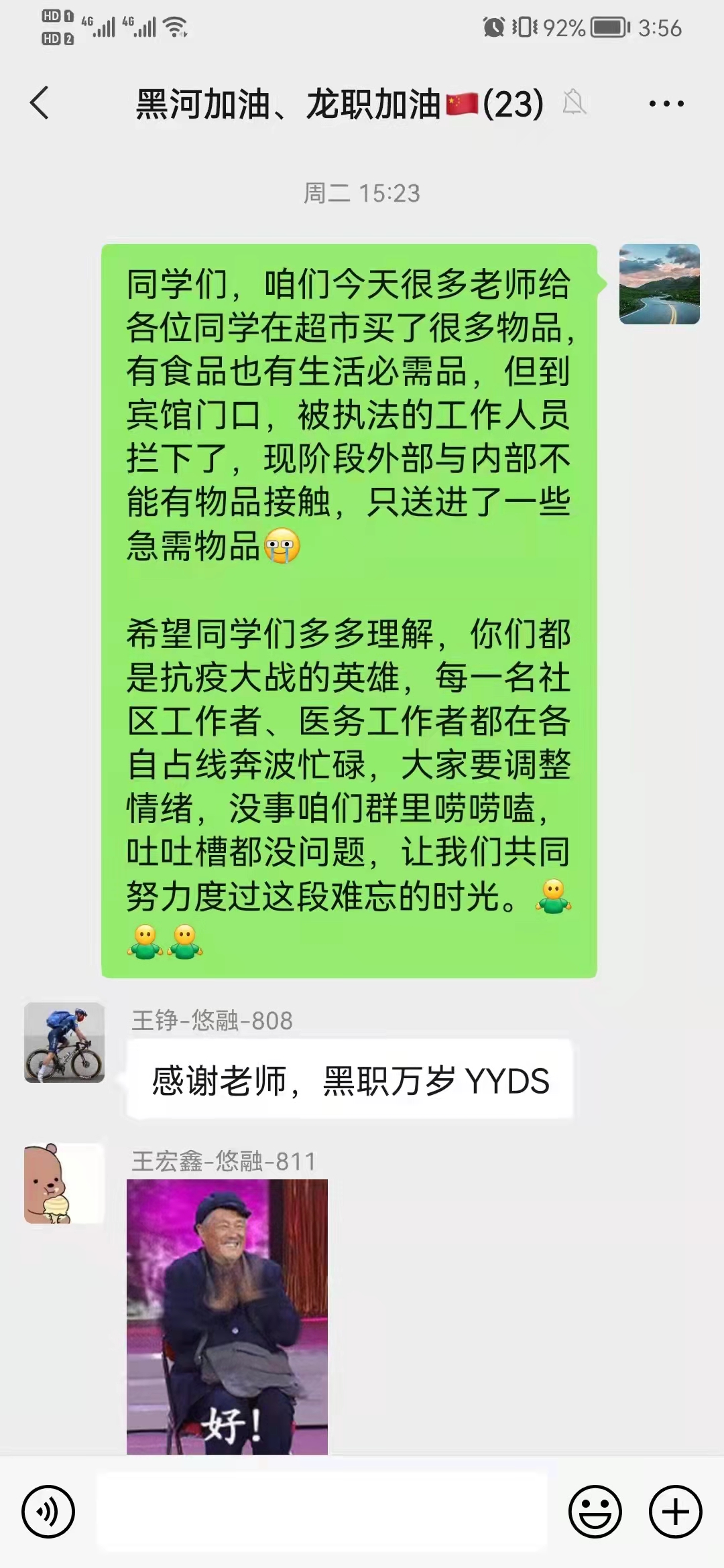This screenshot has width=724, height=1568.
Task: Open your own landscape avatar profile
Action: click(x=659, y=284)
